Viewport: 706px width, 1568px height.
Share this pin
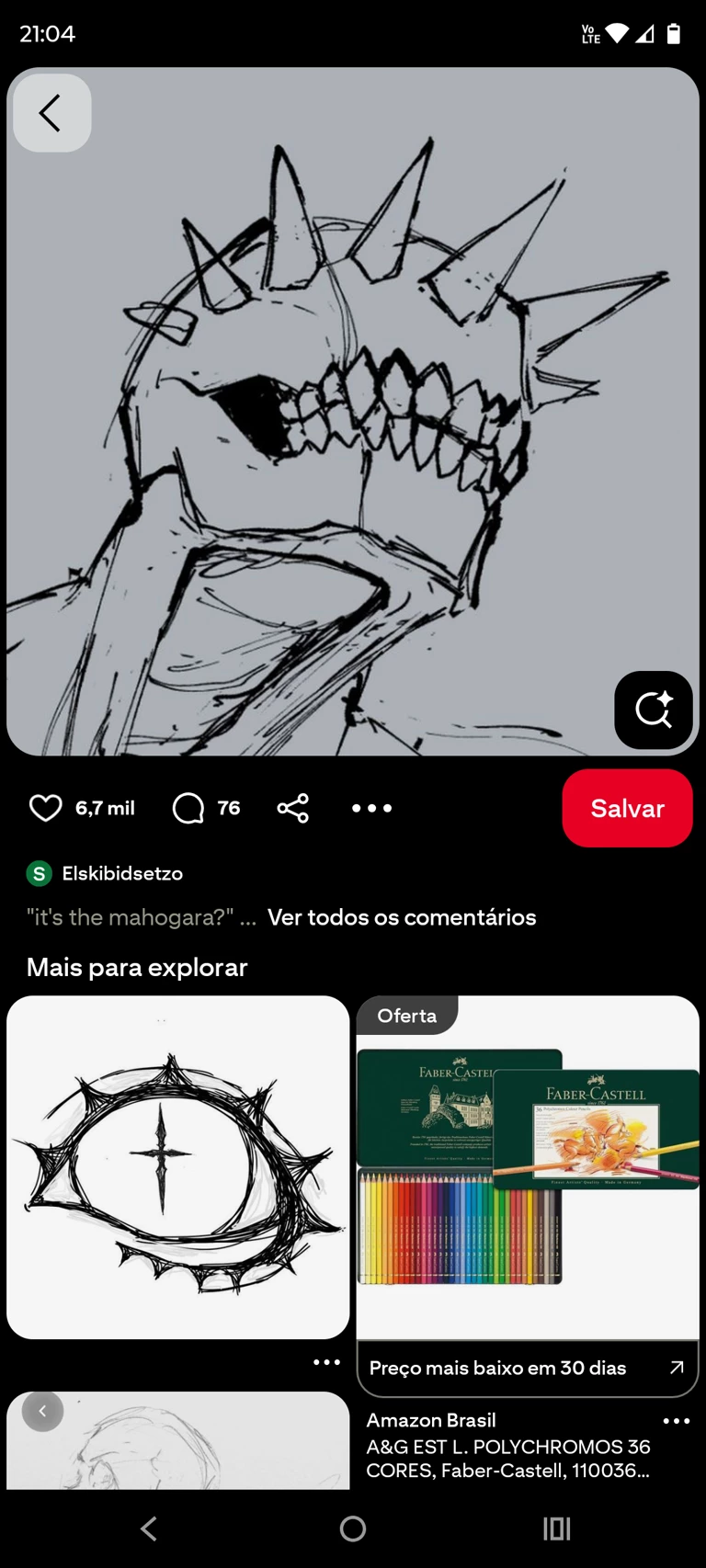click(293, 808)
